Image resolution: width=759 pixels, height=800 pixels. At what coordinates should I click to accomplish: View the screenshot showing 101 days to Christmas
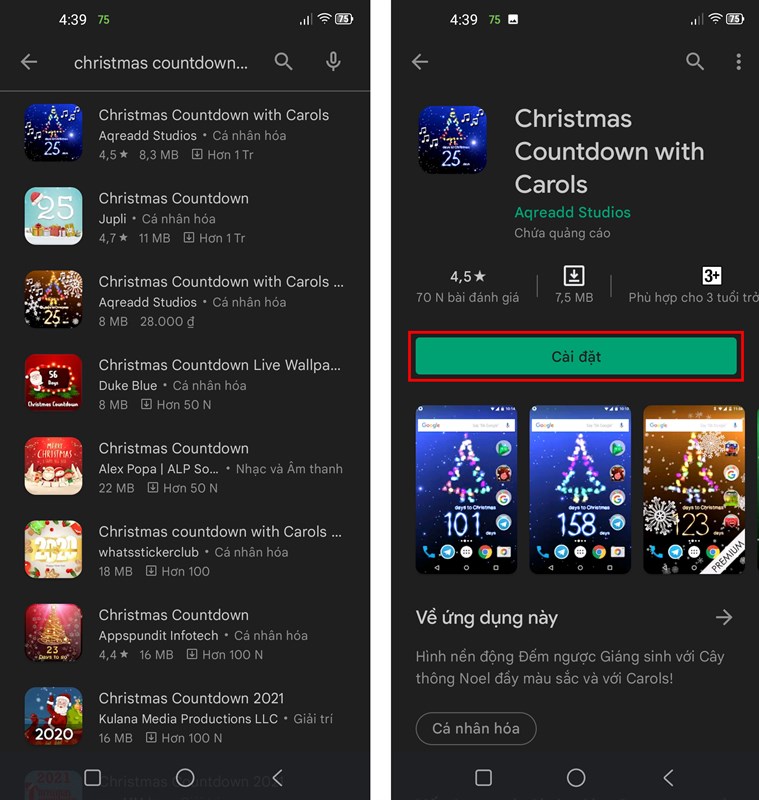[x=466, y=488]
